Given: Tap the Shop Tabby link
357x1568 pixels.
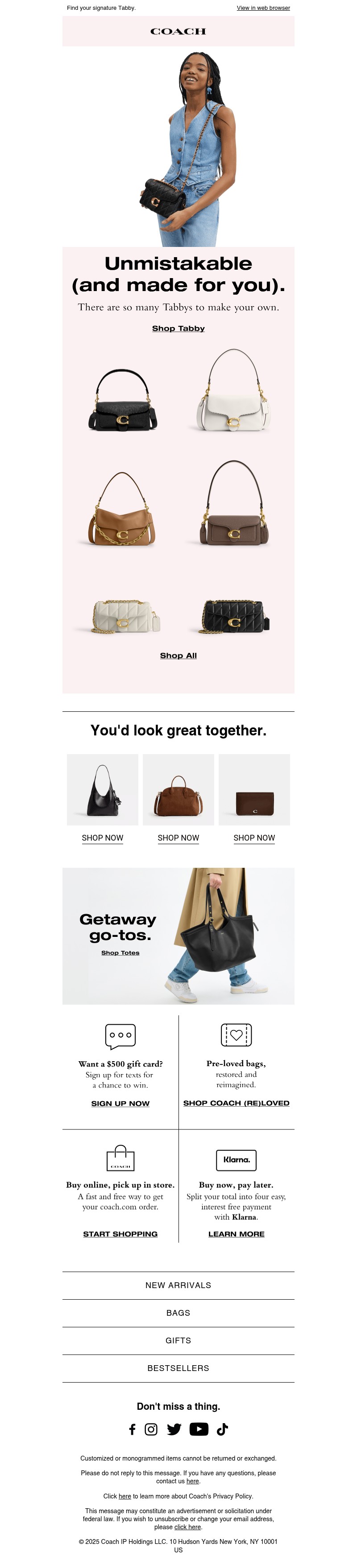Looking at the screenshot, I should tap(178, 328).
